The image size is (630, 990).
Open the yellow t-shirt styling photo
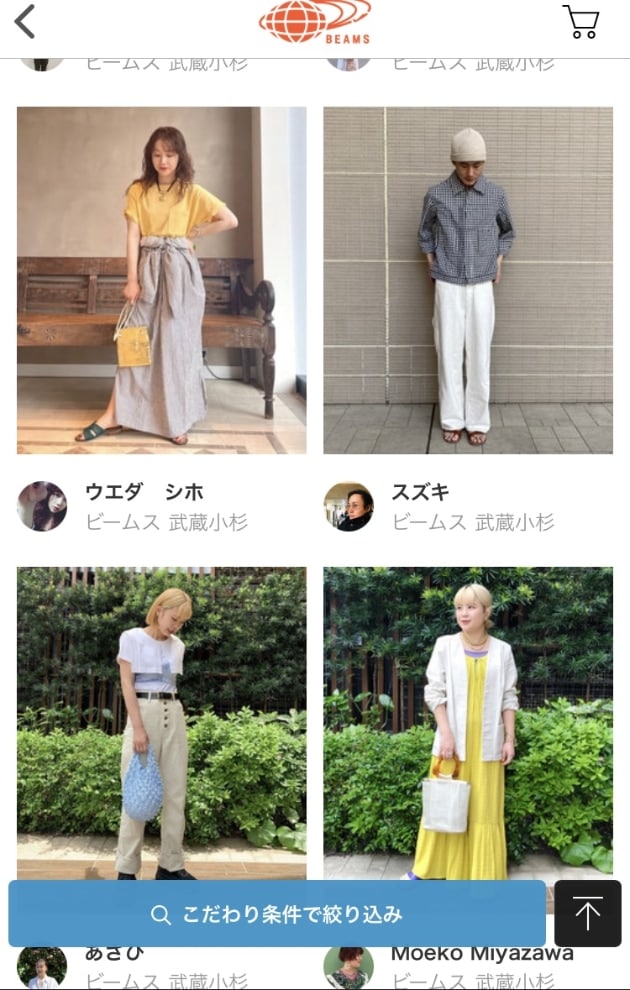point(161,280)
